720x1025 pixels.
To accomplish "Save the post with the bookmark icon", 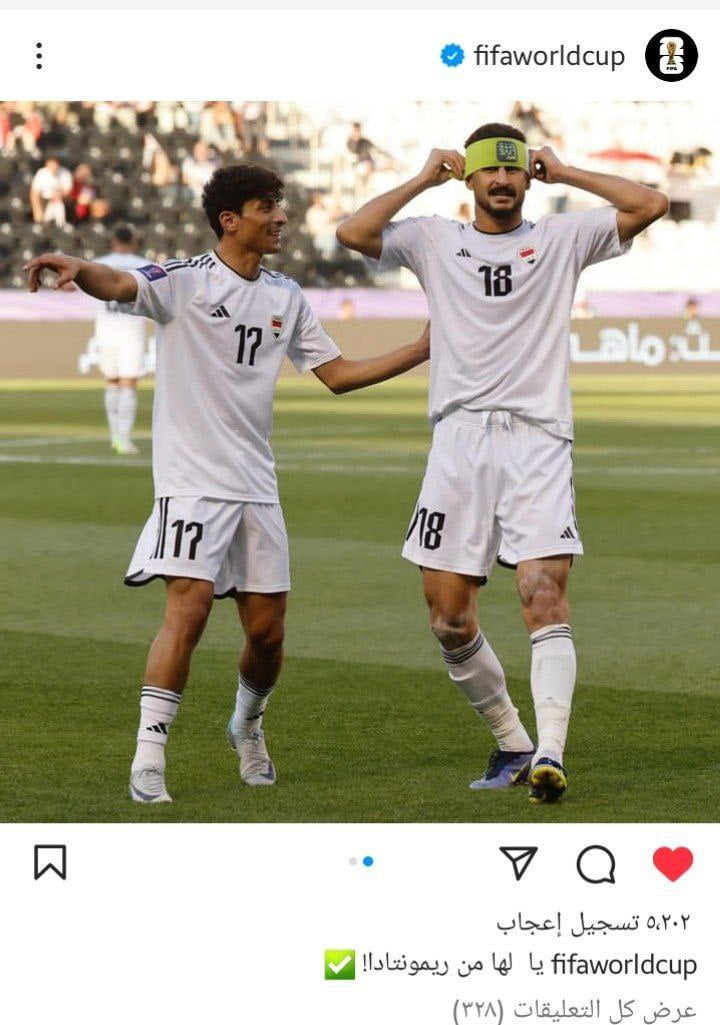I will [x=50, y=862].
